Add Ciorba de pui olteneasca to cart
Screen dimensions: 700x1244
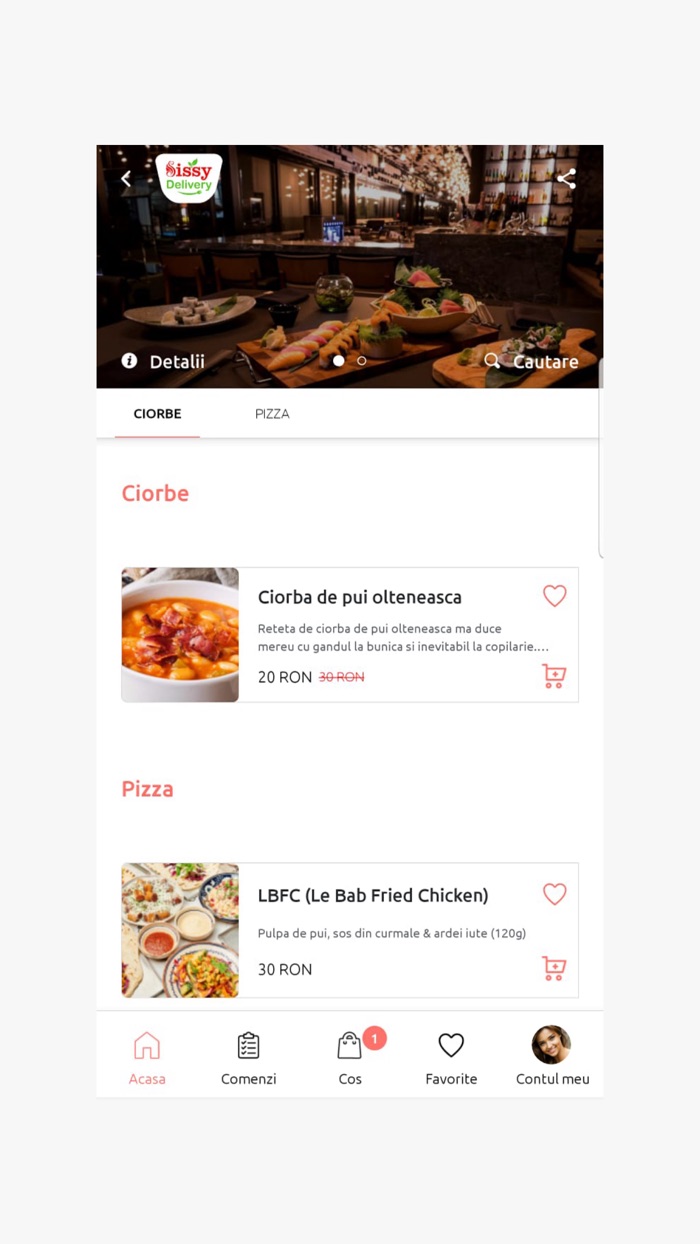pos(554,676)
